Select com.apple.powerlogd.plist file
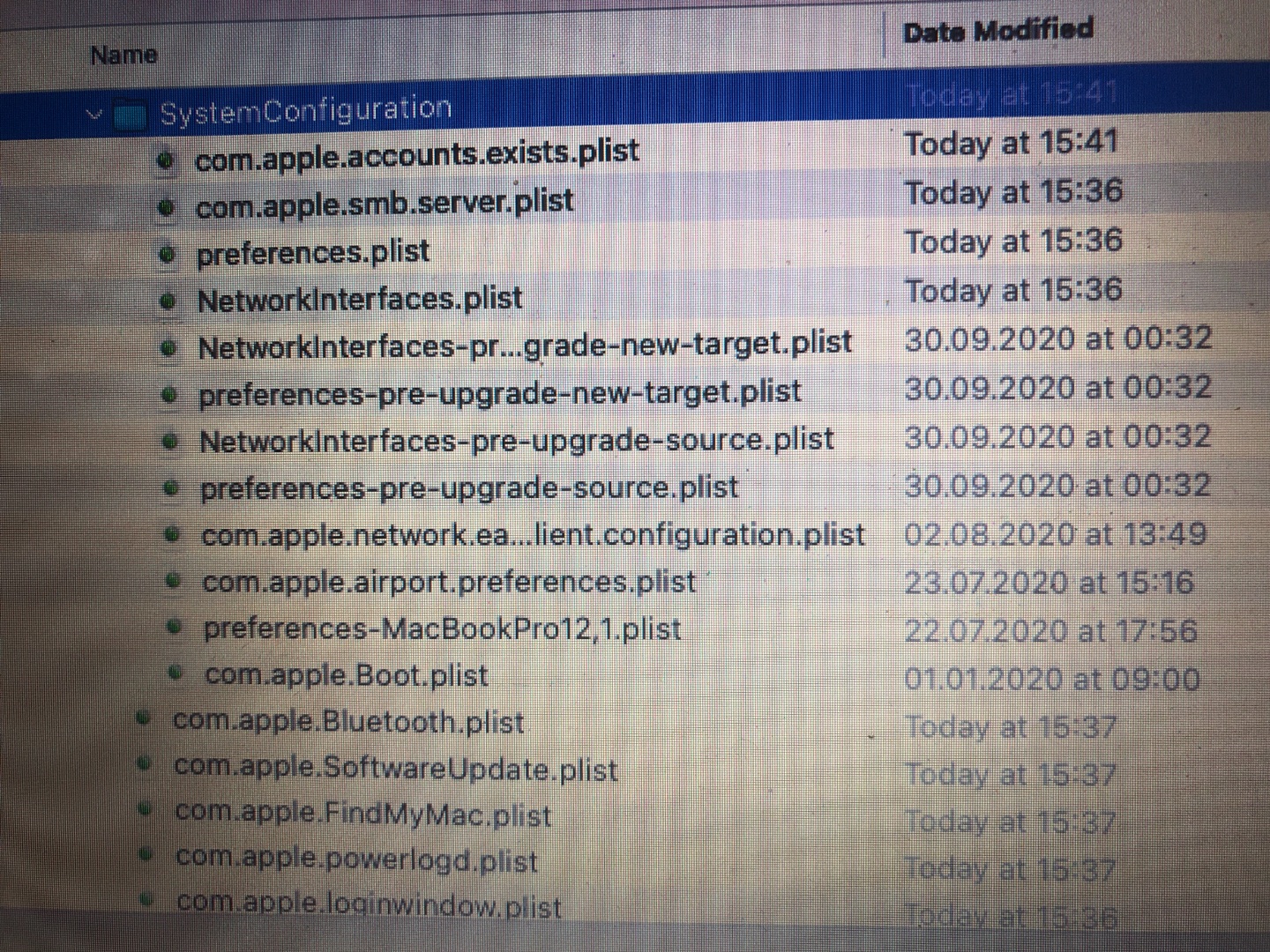The image size is (1270, 952). (356, 859)
